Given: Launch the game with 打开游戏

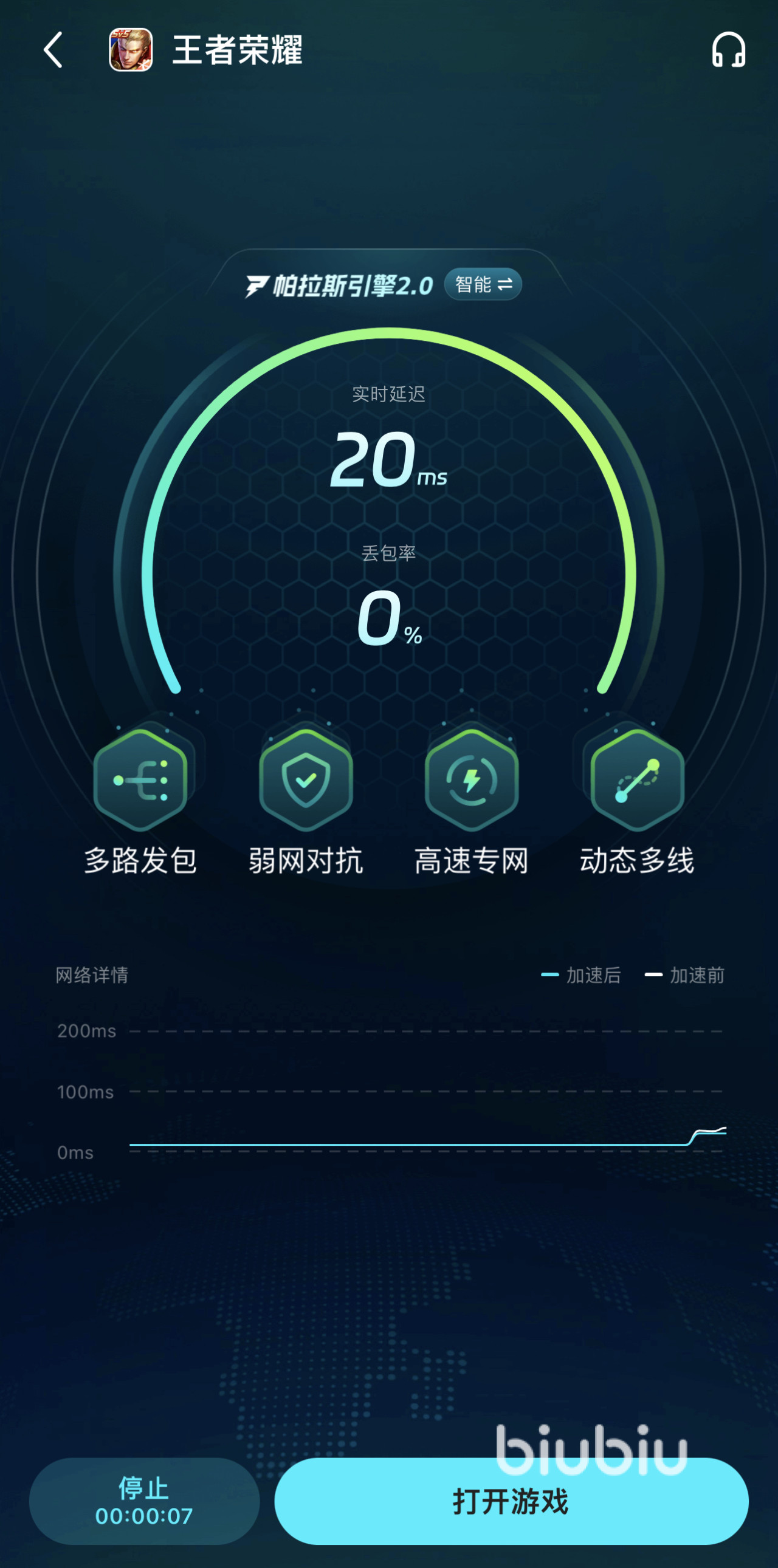Looking at the screenshot, I should [511, 1502].
